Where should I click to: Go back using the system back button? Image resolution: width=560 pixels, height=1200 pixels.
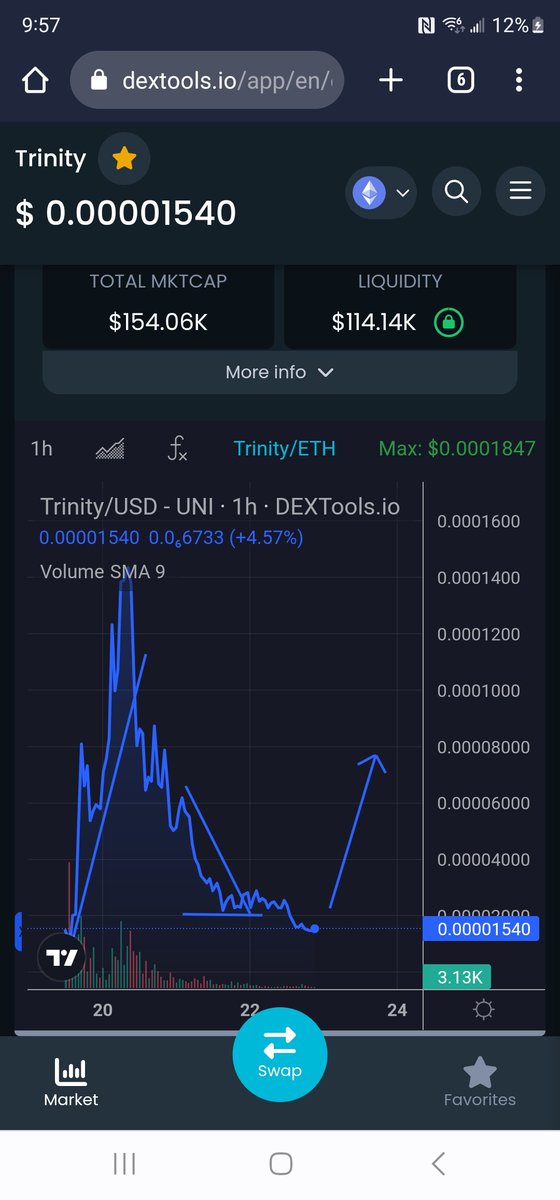(x=437, y=1163)
